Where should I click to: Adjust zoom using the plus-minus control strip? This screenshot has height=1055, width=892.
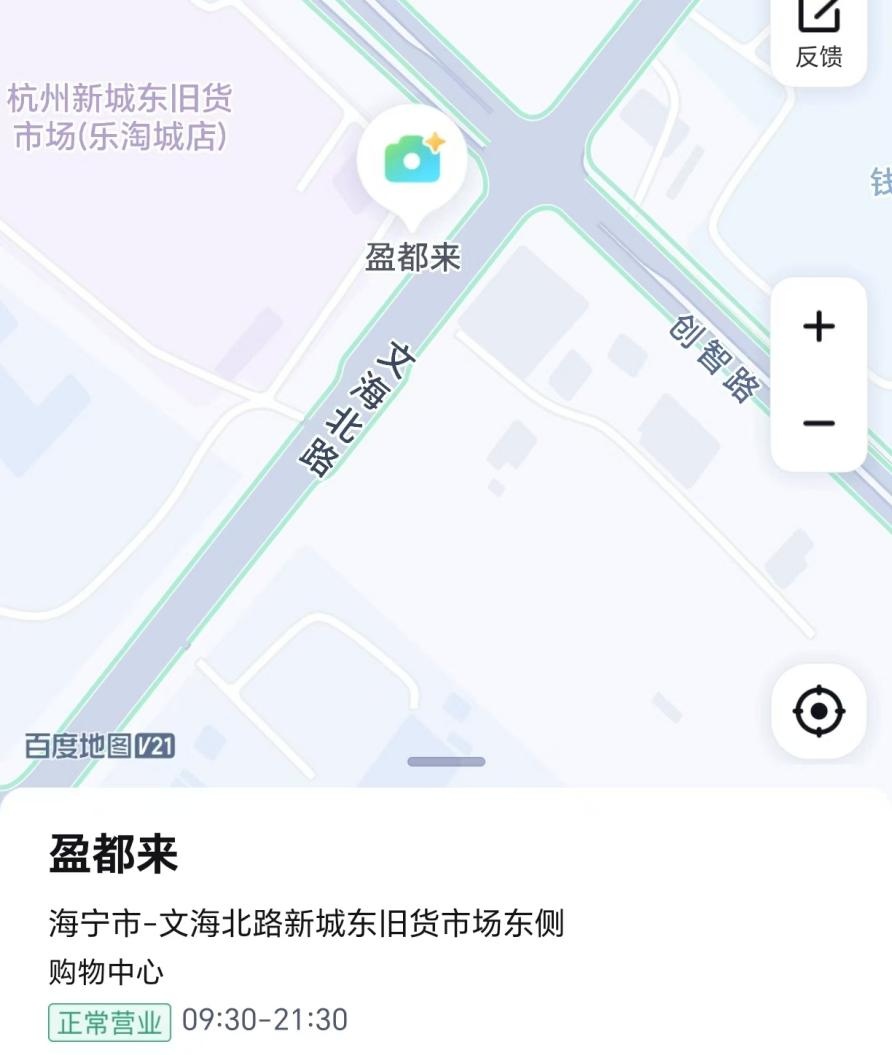click(x=817, y=375)
